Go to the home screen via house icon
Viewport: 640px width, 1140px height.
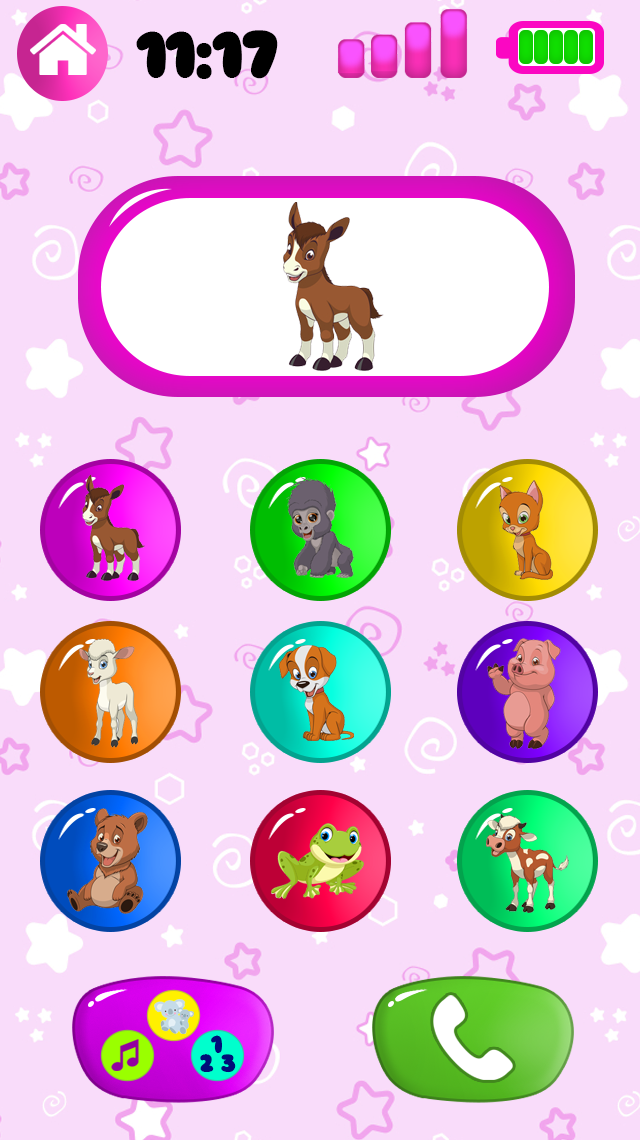click(x=62, y=53)
